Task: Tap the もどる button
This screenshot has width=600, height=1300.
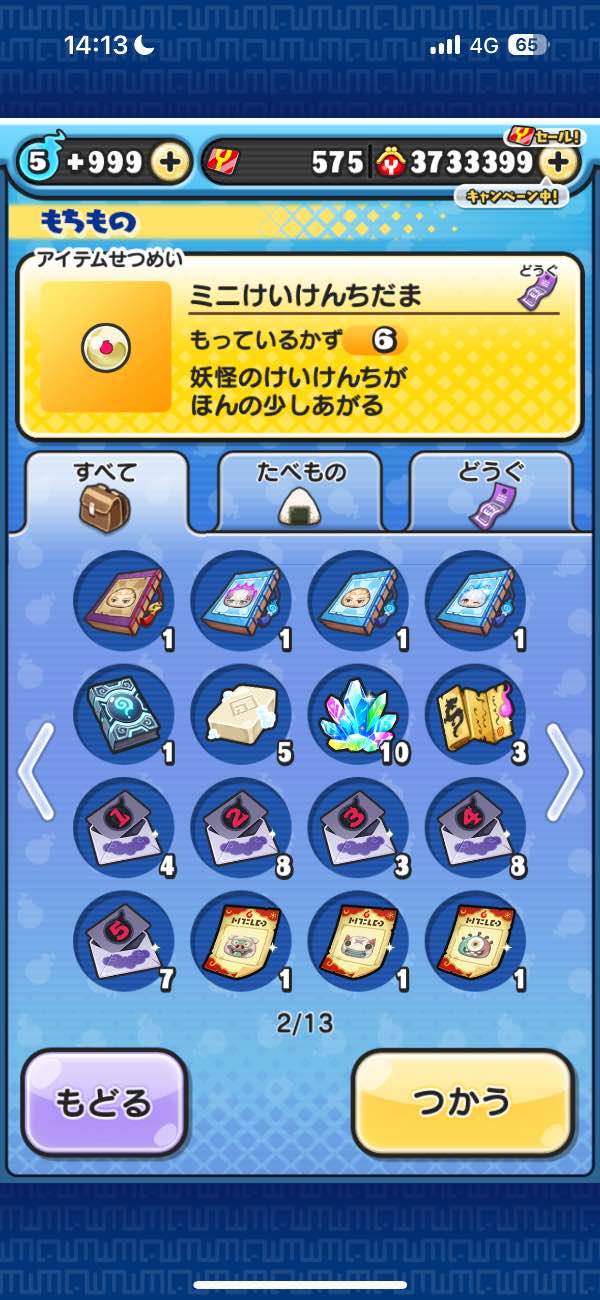Action: click(104, 1102)
